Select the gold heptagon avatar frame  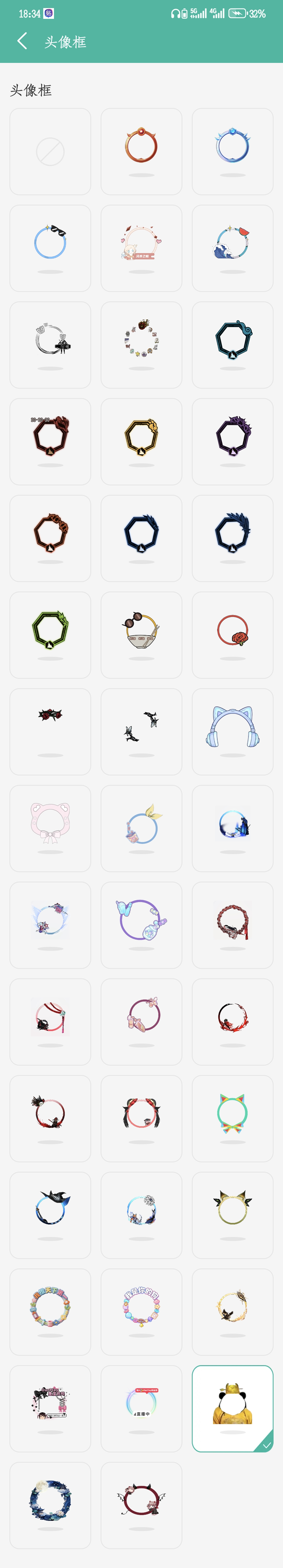point(141,441)
